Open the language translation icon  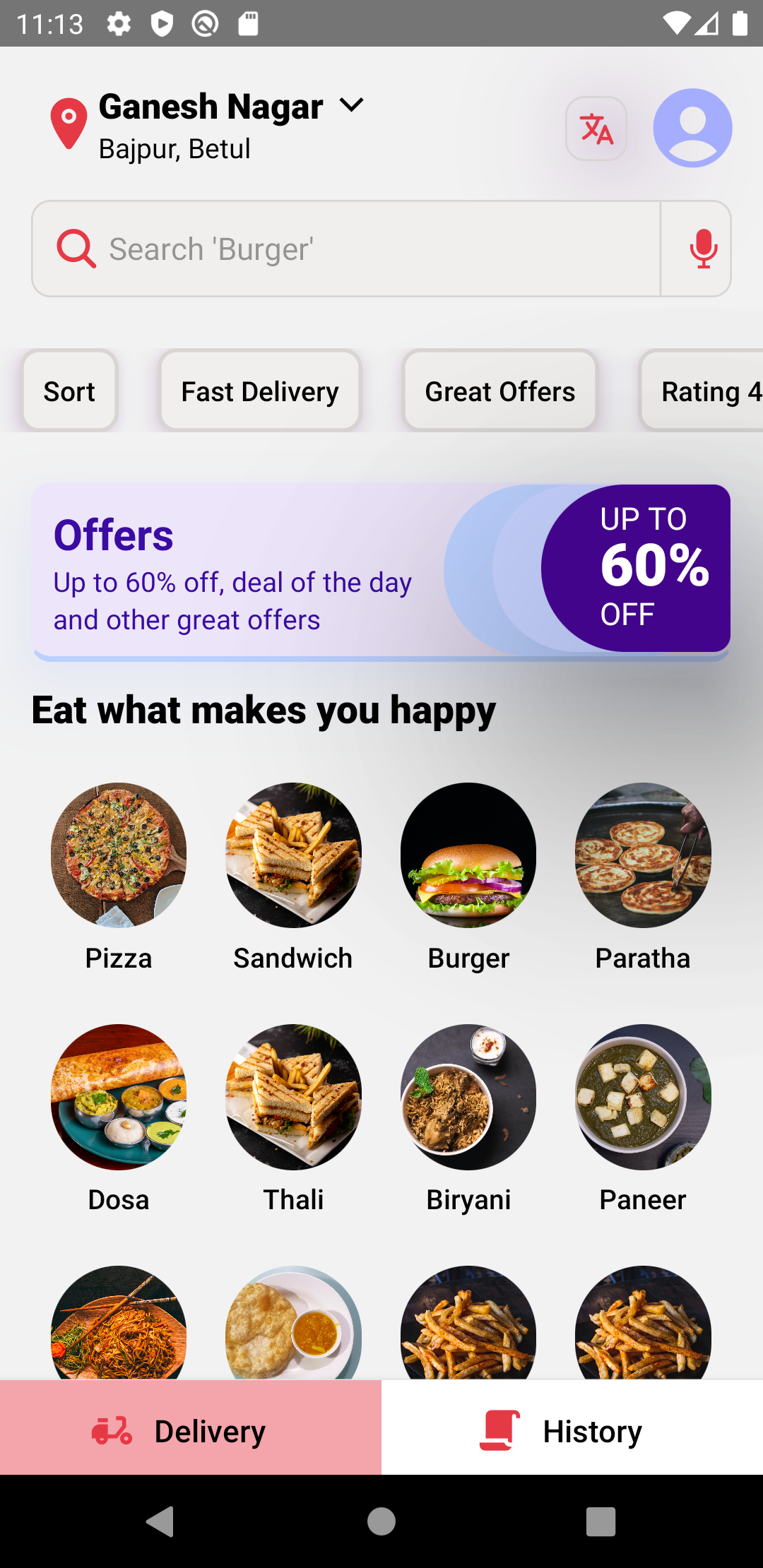click(x=596, y=129)
